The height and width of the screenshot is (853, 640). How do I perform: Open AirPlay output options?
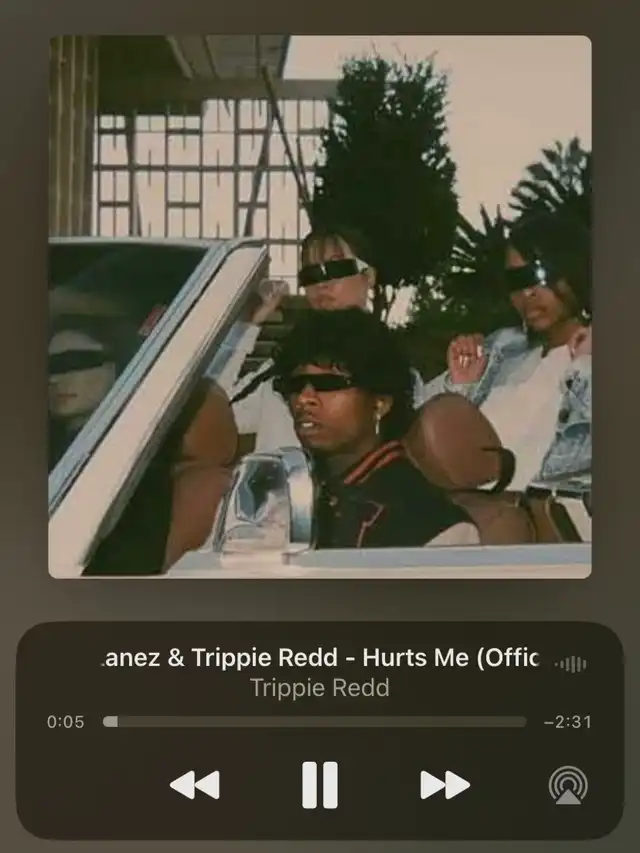point(568,785)
